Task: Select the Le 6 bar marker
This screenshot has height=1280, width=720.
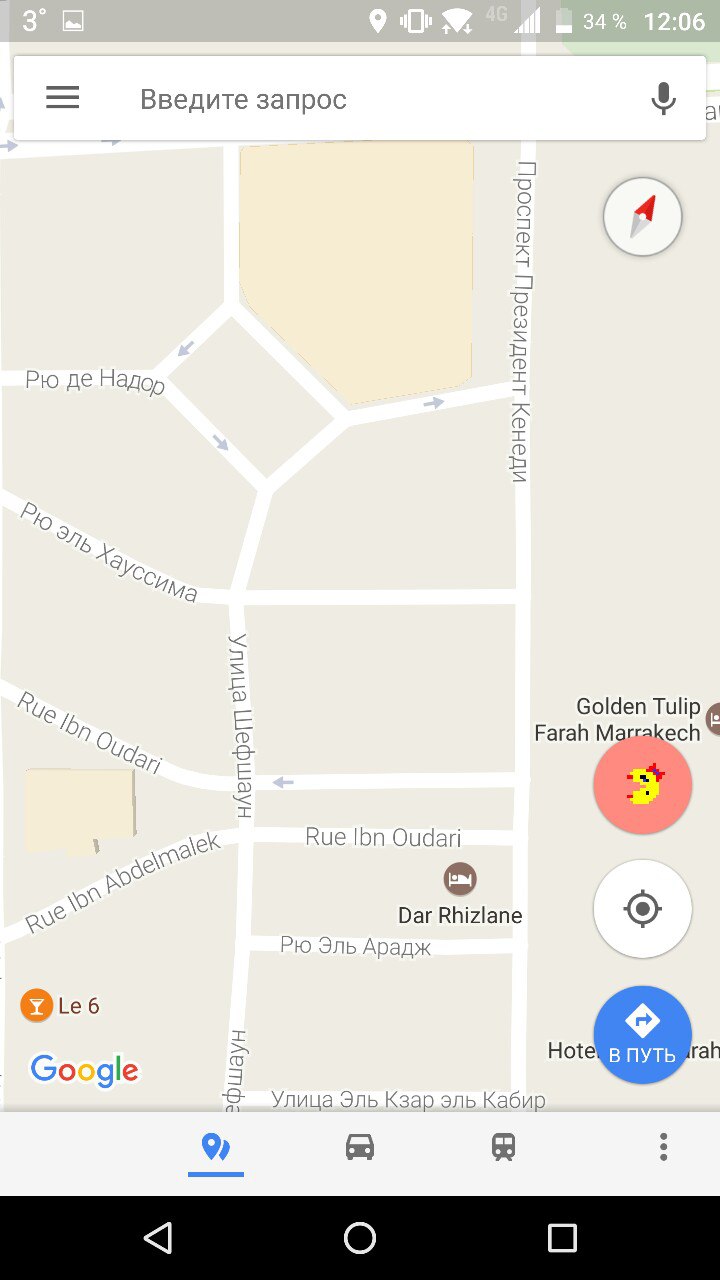Action: tap(37, 1006)
